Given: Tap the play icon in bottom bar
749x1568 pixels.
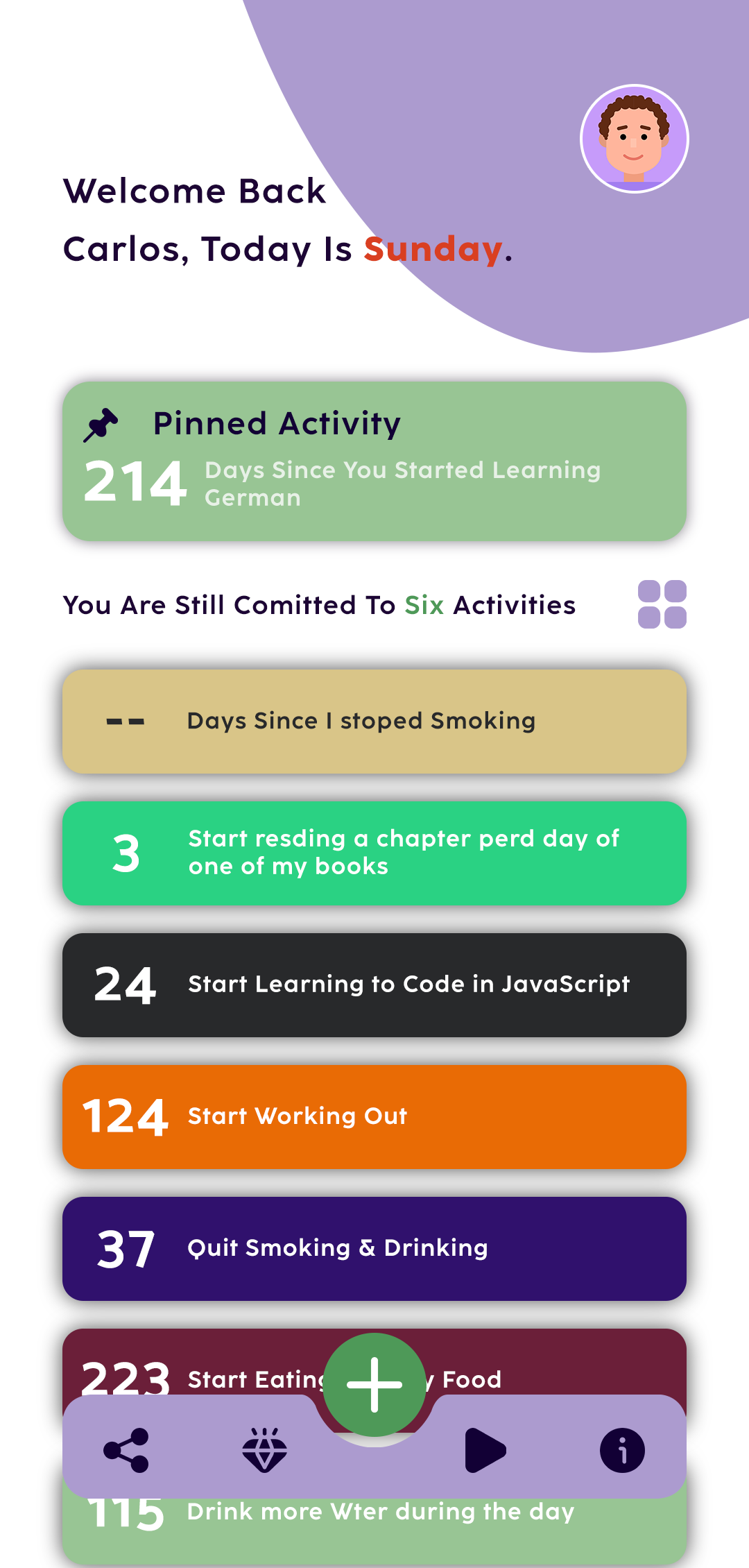Looking at the screenshot, I should pyautogui.click(x=485, y=1450).
